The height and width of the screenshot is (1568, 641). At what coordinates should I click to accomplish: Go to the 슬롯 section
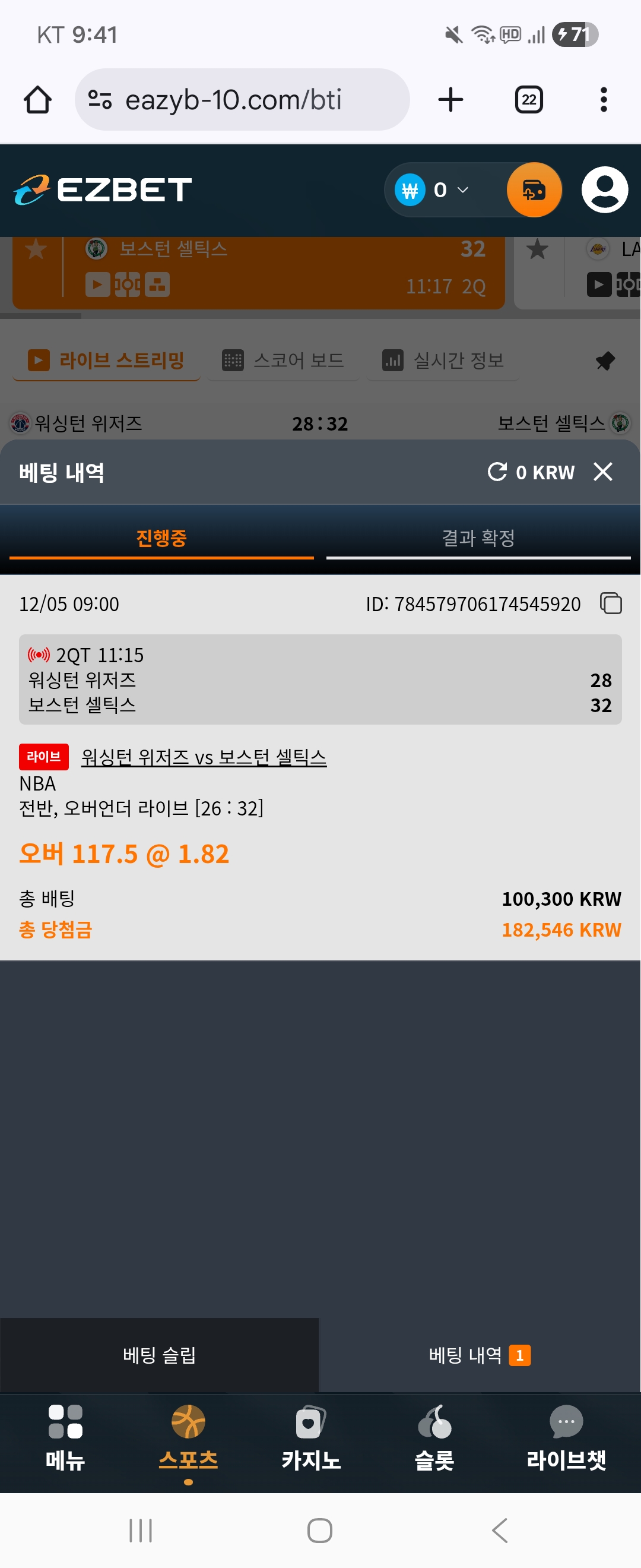pyautogui.click(x=434, y=1438)
